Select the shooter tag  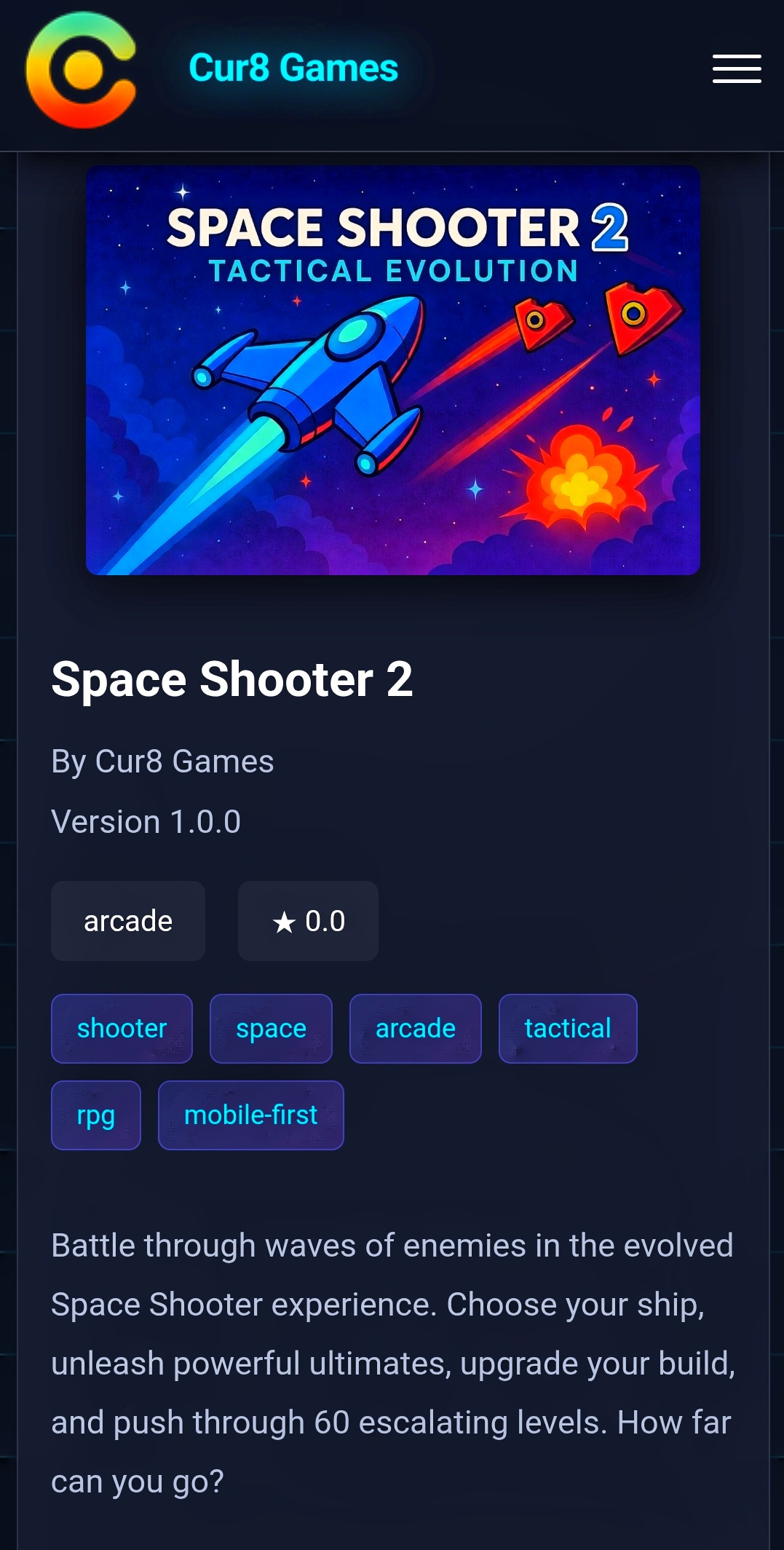122,1028
